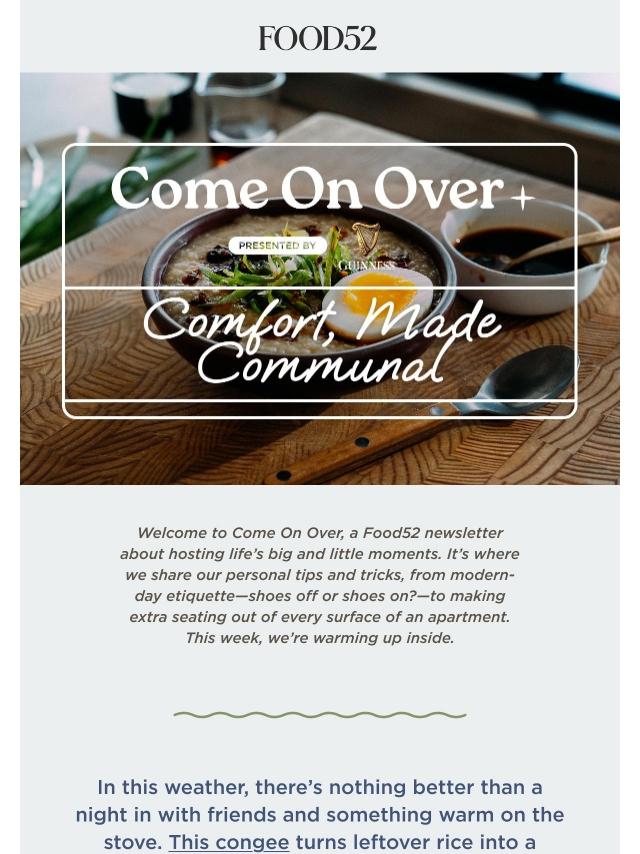Open the underlined "This congee" link
Image resolution: width=640 pixels, height=854 pixels.
coord(228,842)
